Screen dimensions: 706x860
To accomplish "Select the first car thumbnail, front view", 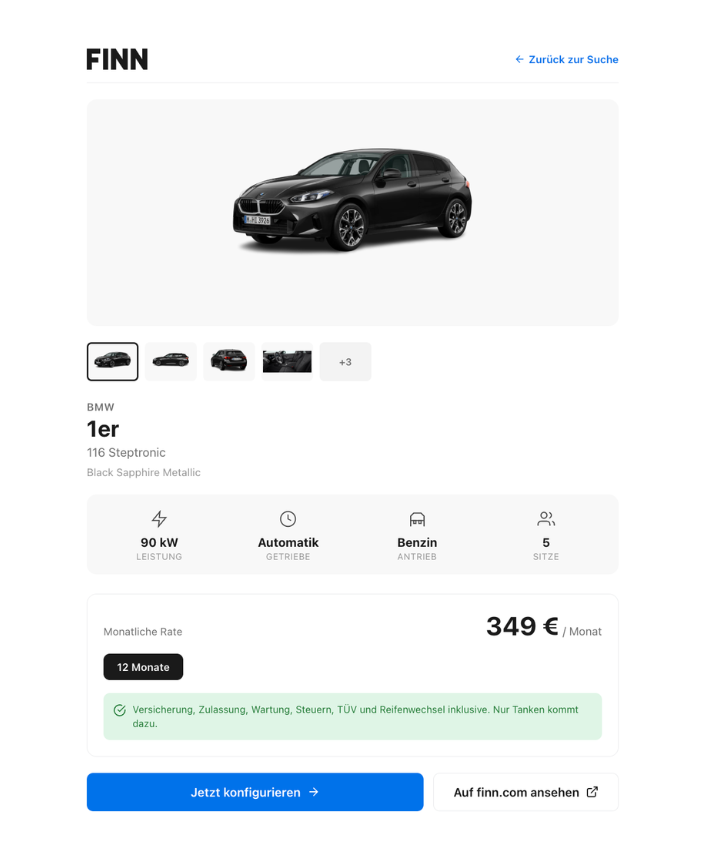I will tap(112, 361).
